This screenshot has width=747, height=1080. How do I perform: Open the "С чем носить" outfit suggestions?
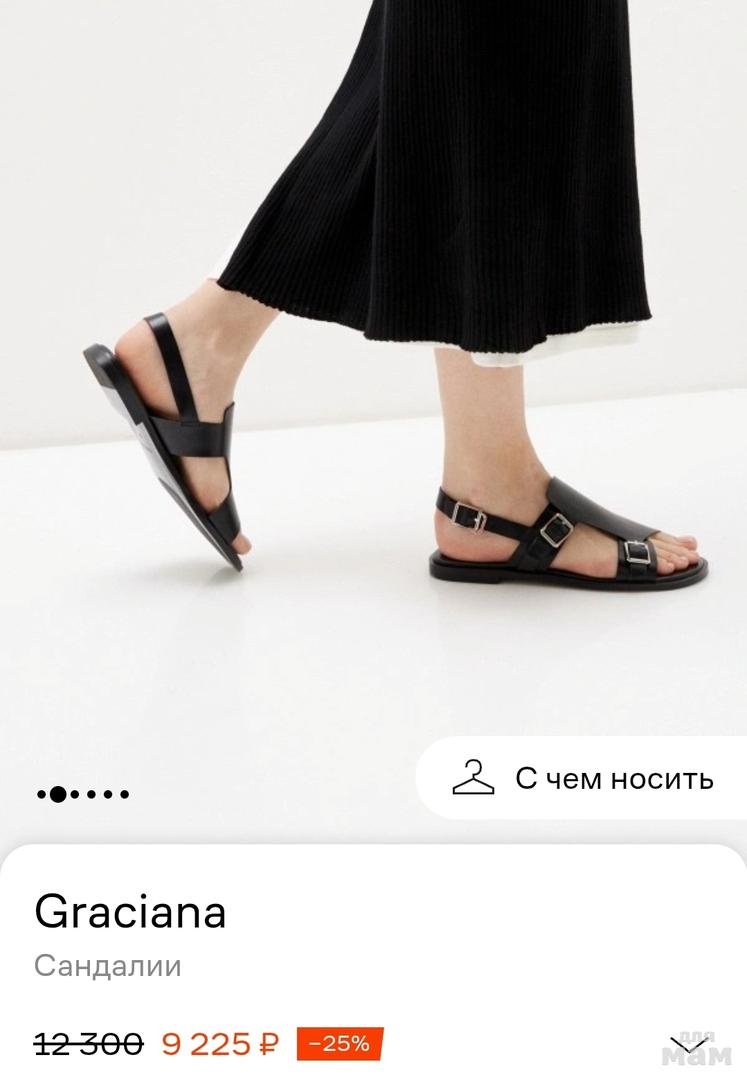pos(582,778)
